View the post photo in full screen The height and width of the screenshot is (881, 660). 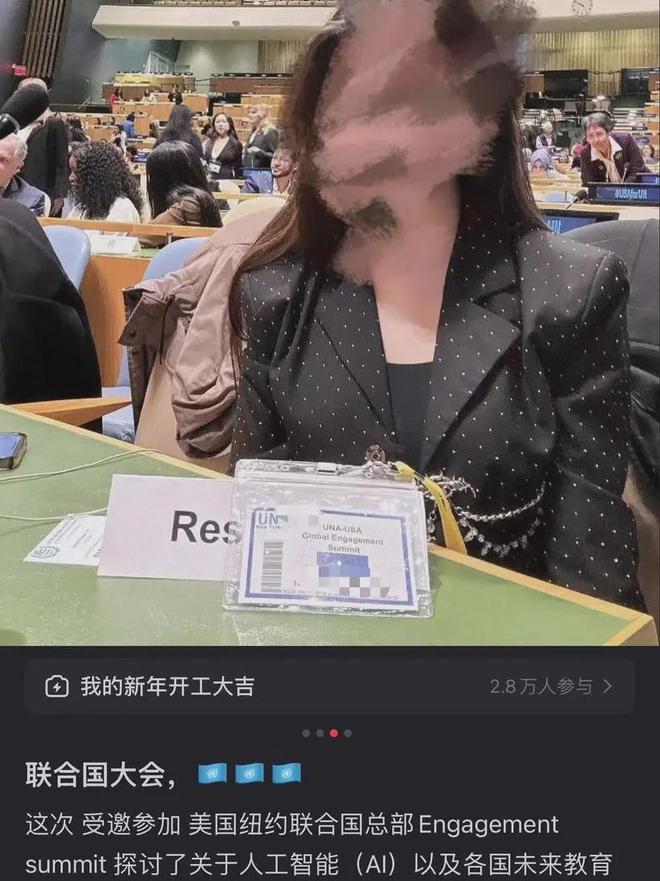pos(330,320)
